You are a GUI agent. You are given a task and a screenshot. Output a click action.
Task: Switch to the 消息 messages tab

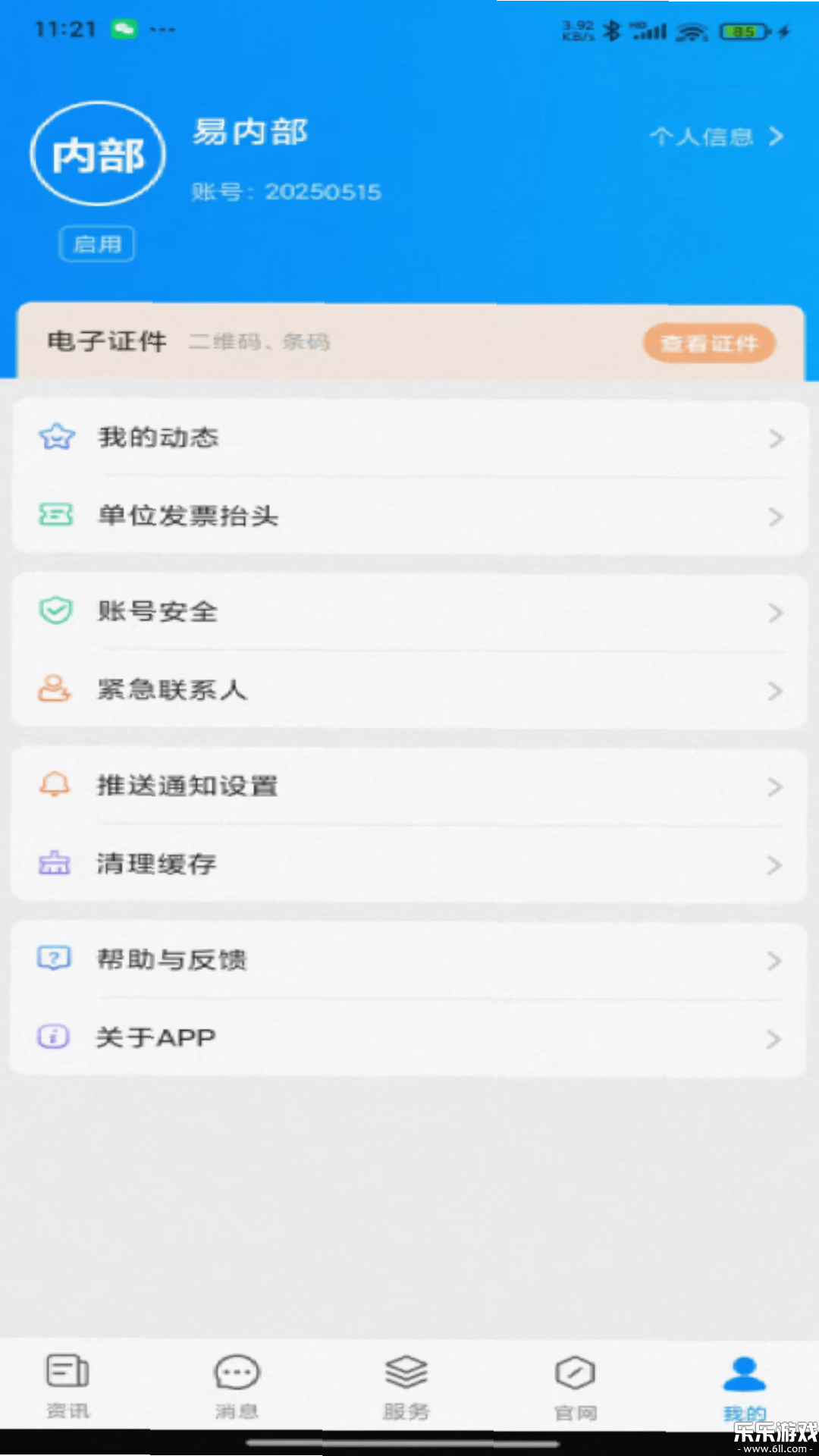coord(237,1385)
